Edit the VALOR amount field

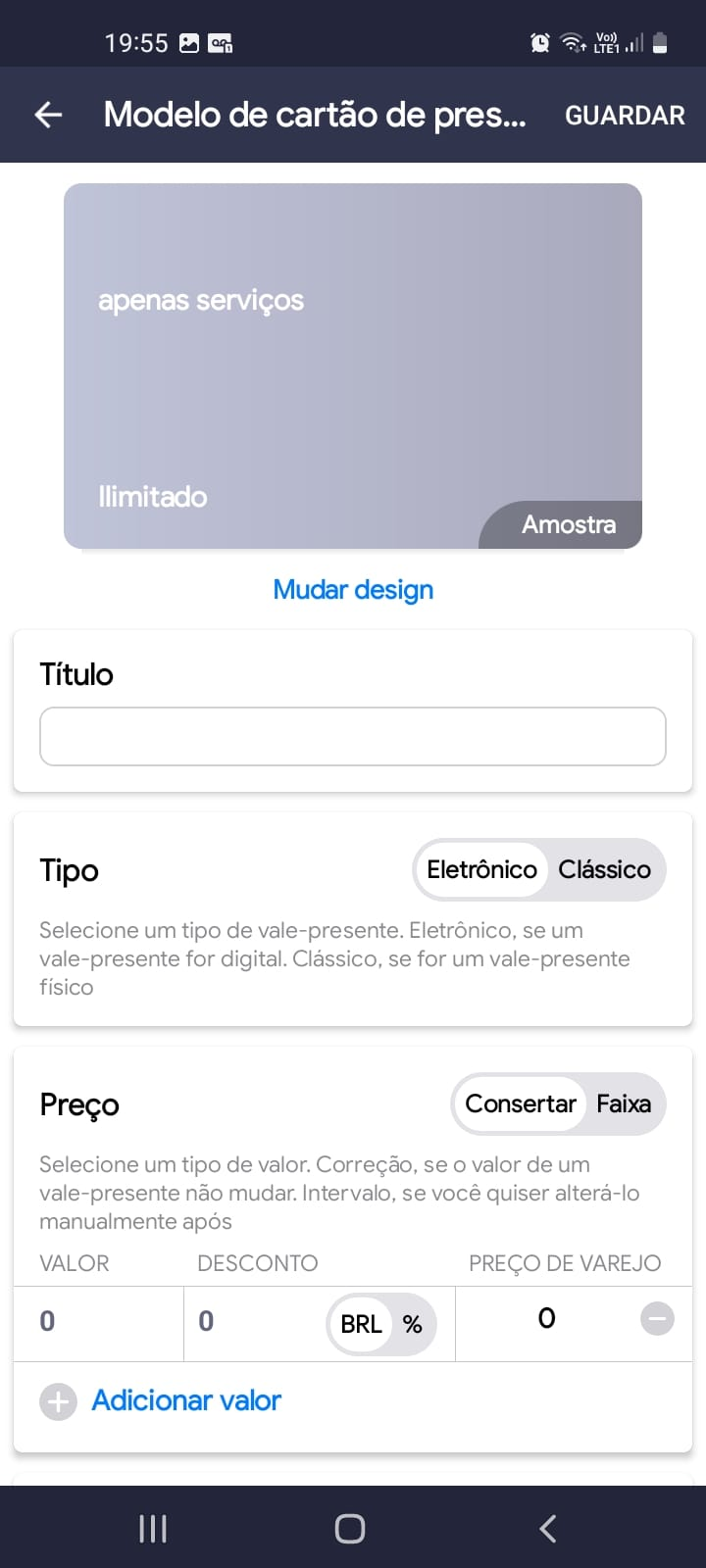click(x=98, y=1321)
